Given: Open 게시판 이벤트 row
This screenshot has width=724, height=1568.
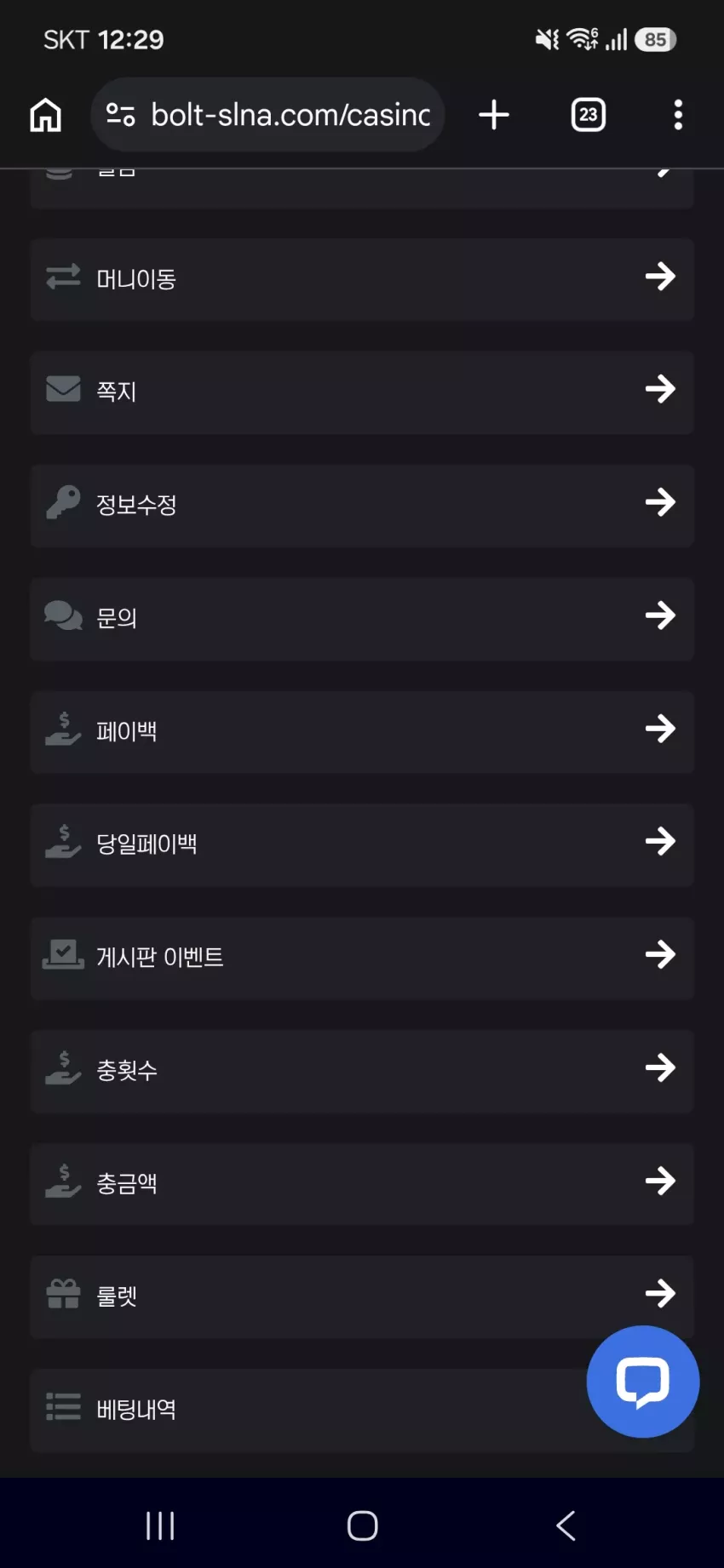Looking at the screenshot, I should pos(362,958).
